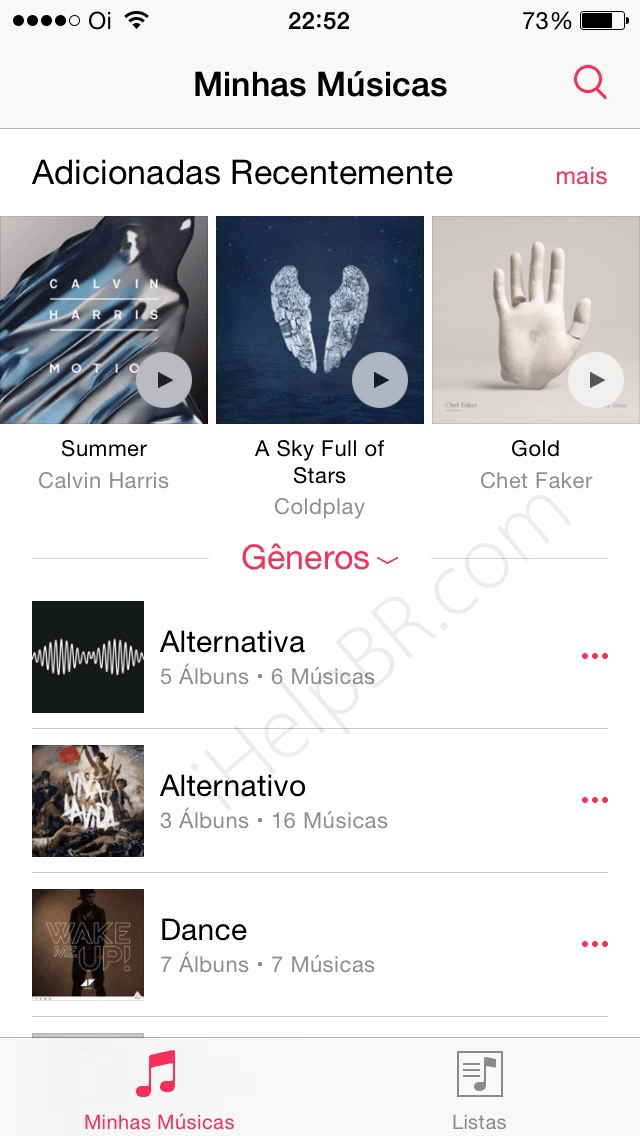Show more options for Alternativo
This screenshot has width=640, height=1136.
[x=594, y=800]
